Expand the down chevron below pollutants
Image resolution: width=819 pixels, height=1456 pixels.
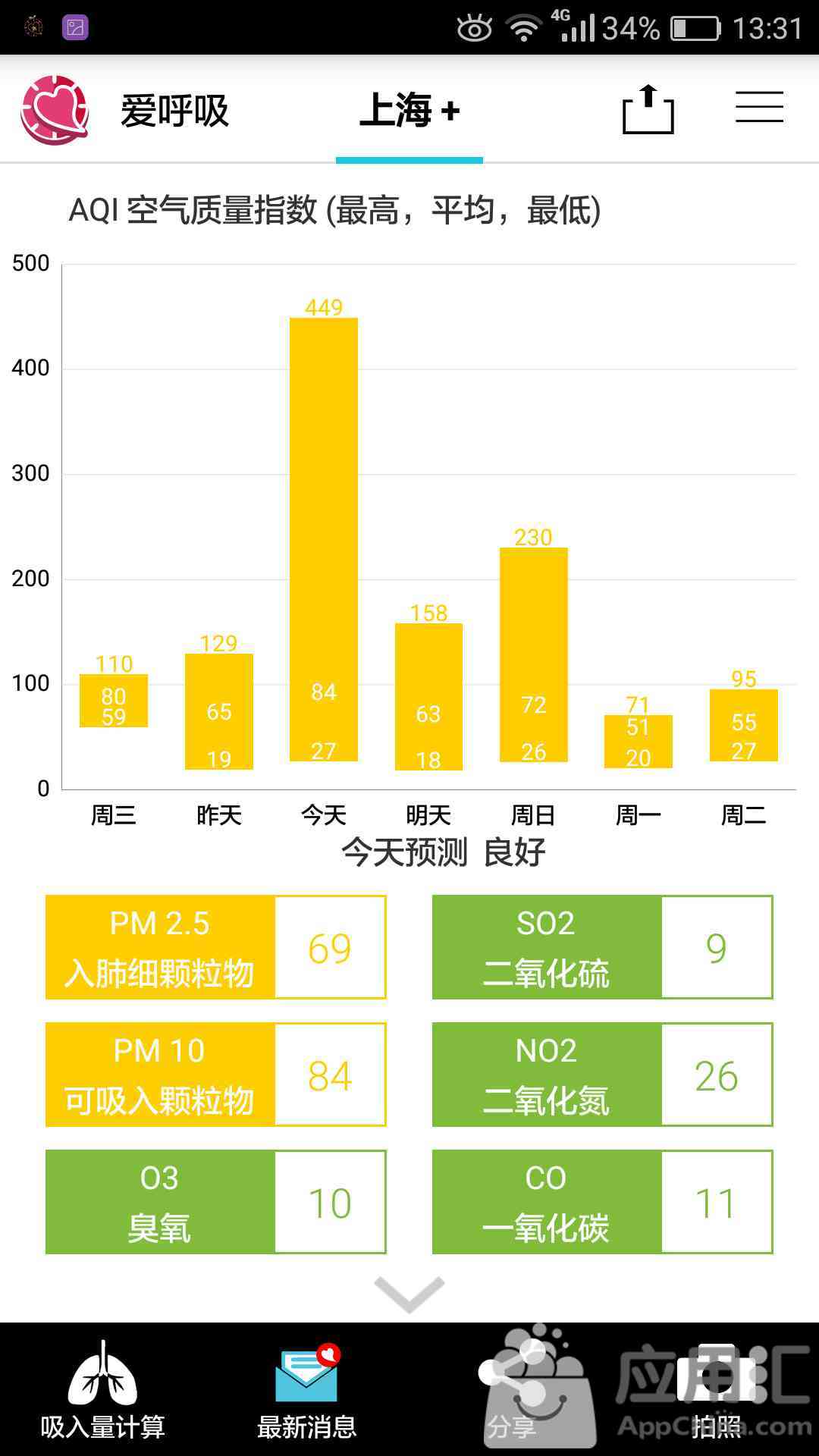point(409,1293)
